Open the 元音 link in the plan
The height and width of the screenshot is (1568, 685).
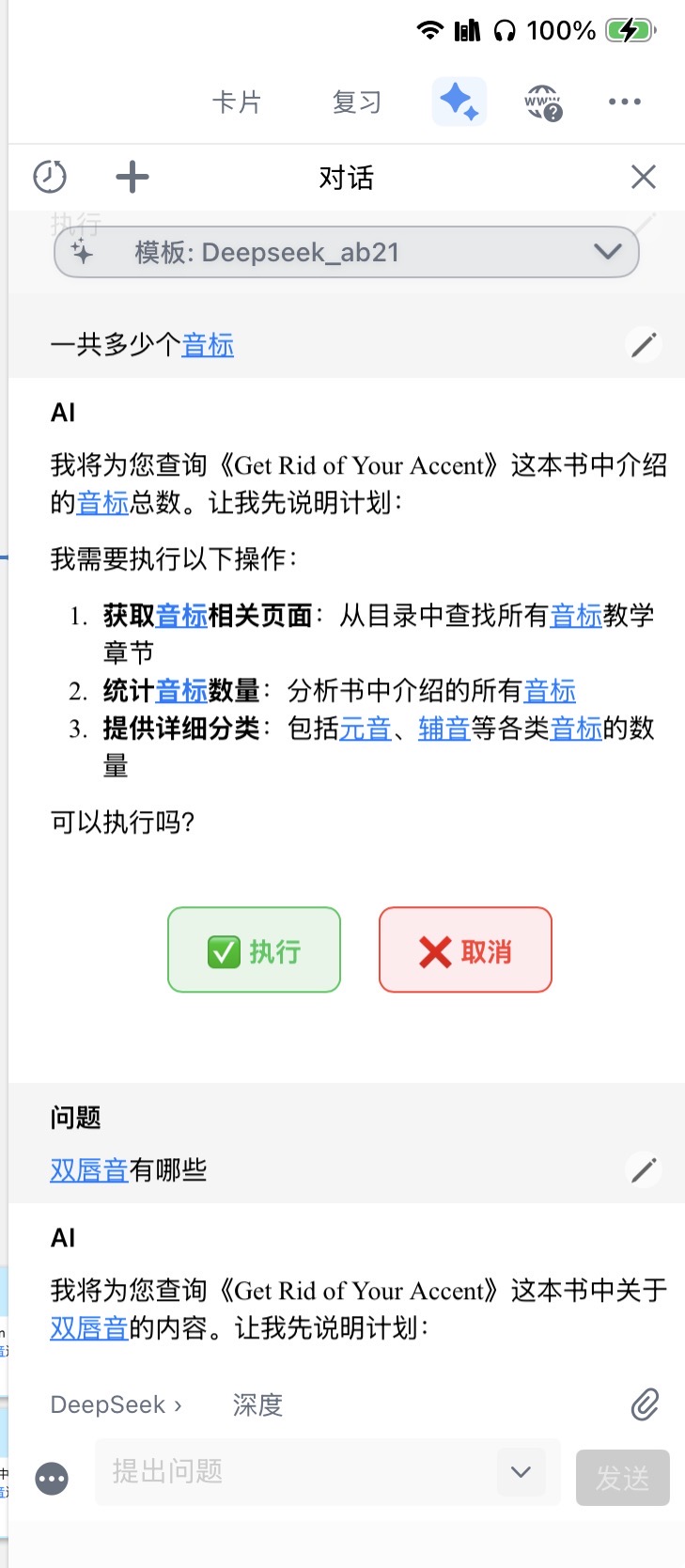[x=365, y=729]
